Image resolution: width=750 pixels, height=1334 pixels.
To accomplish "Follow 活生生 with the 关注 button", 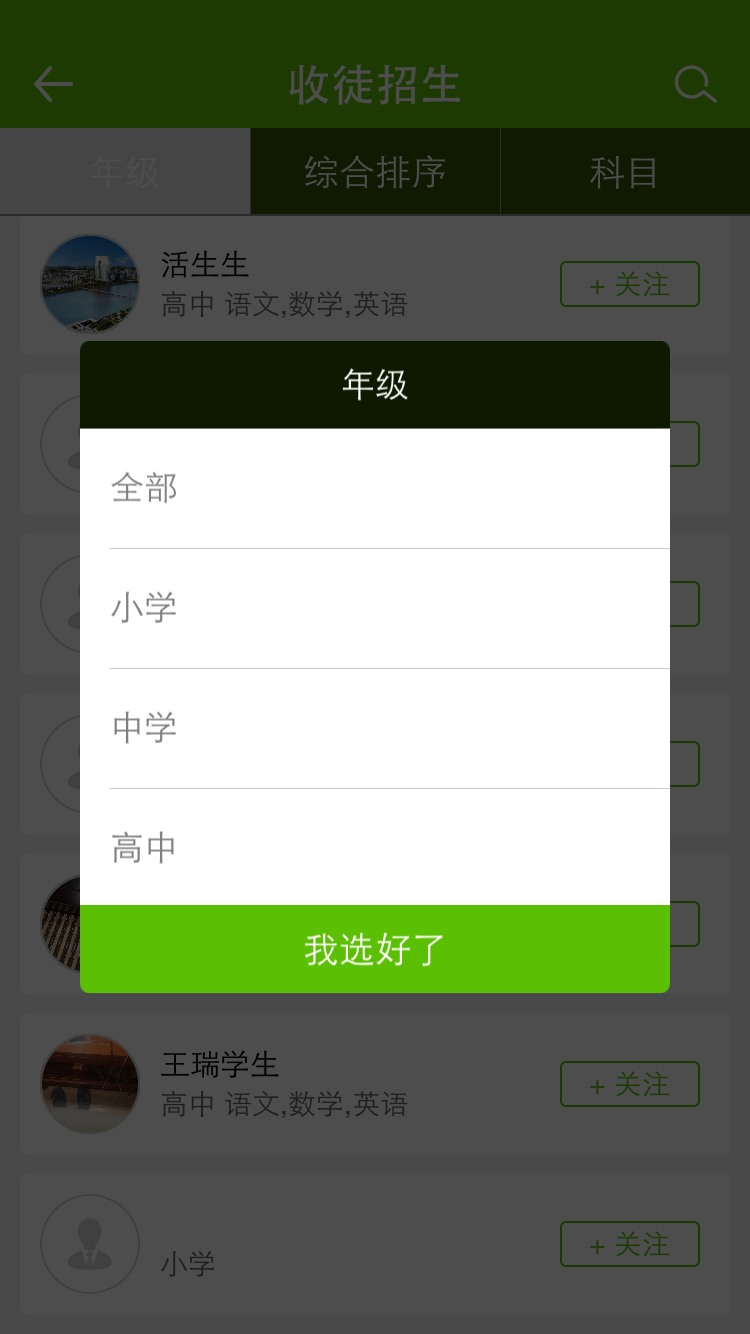I will pyautogui.click(x=629, y=284).
